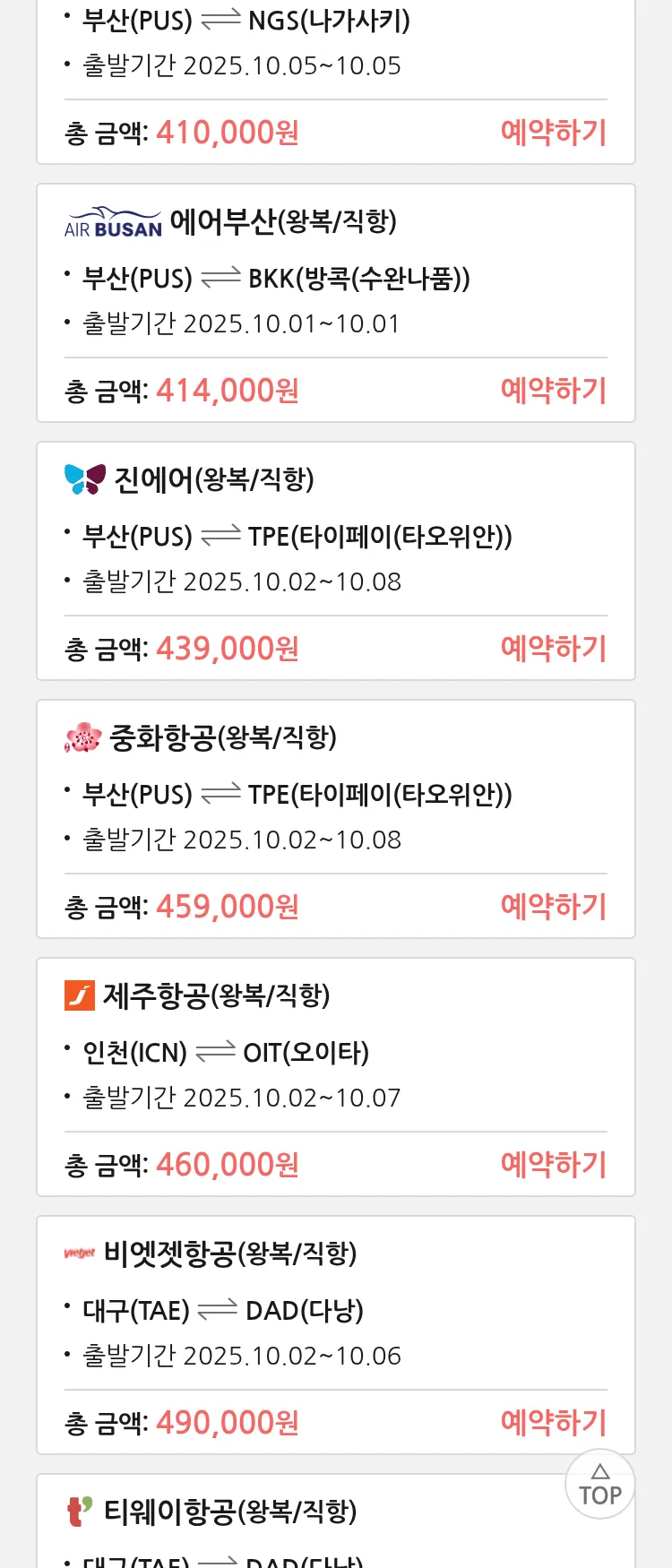
Task: Jump back up with the TOP button
Action: pyautogui.click(x=600, y=1484)
